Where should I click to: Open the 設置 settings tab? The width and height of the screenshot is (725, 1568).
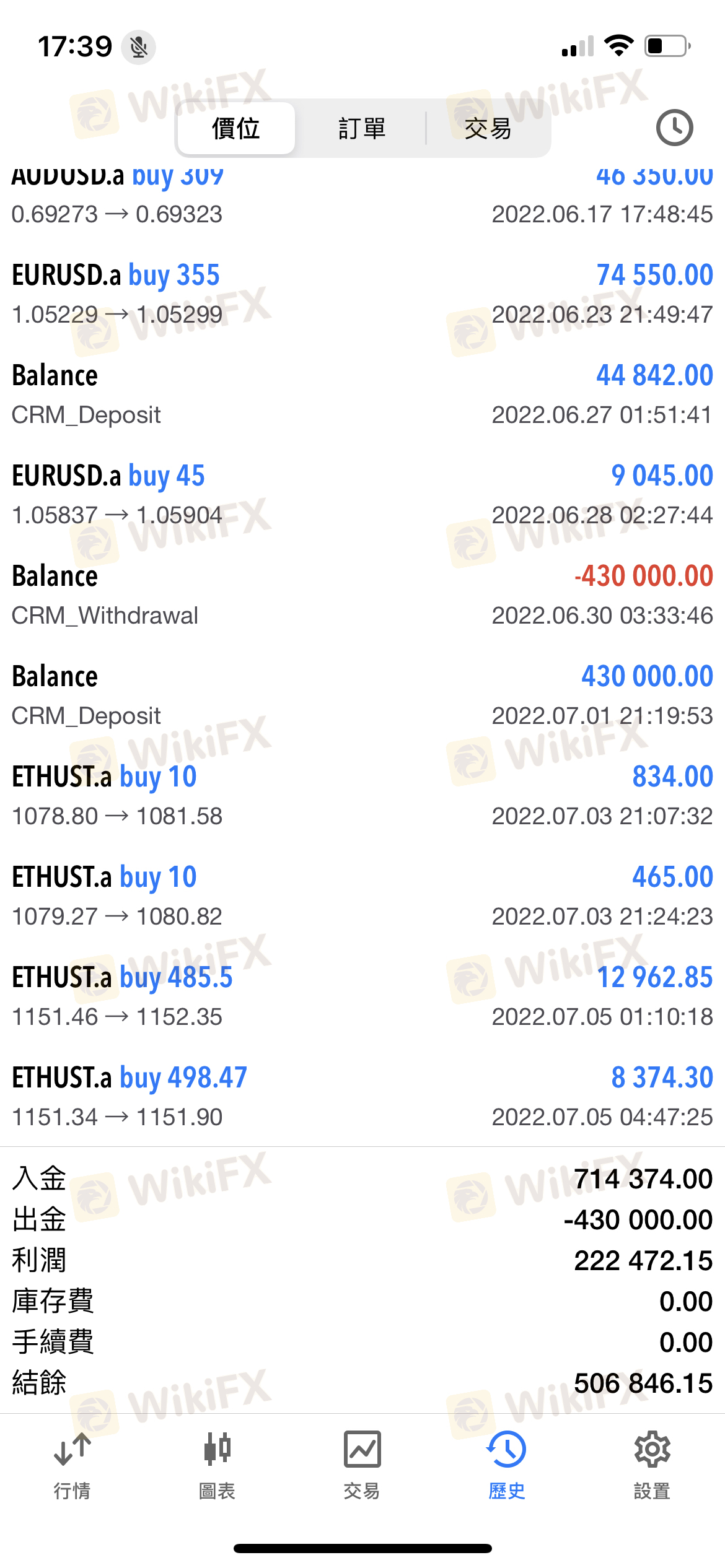coord(652,1465)
